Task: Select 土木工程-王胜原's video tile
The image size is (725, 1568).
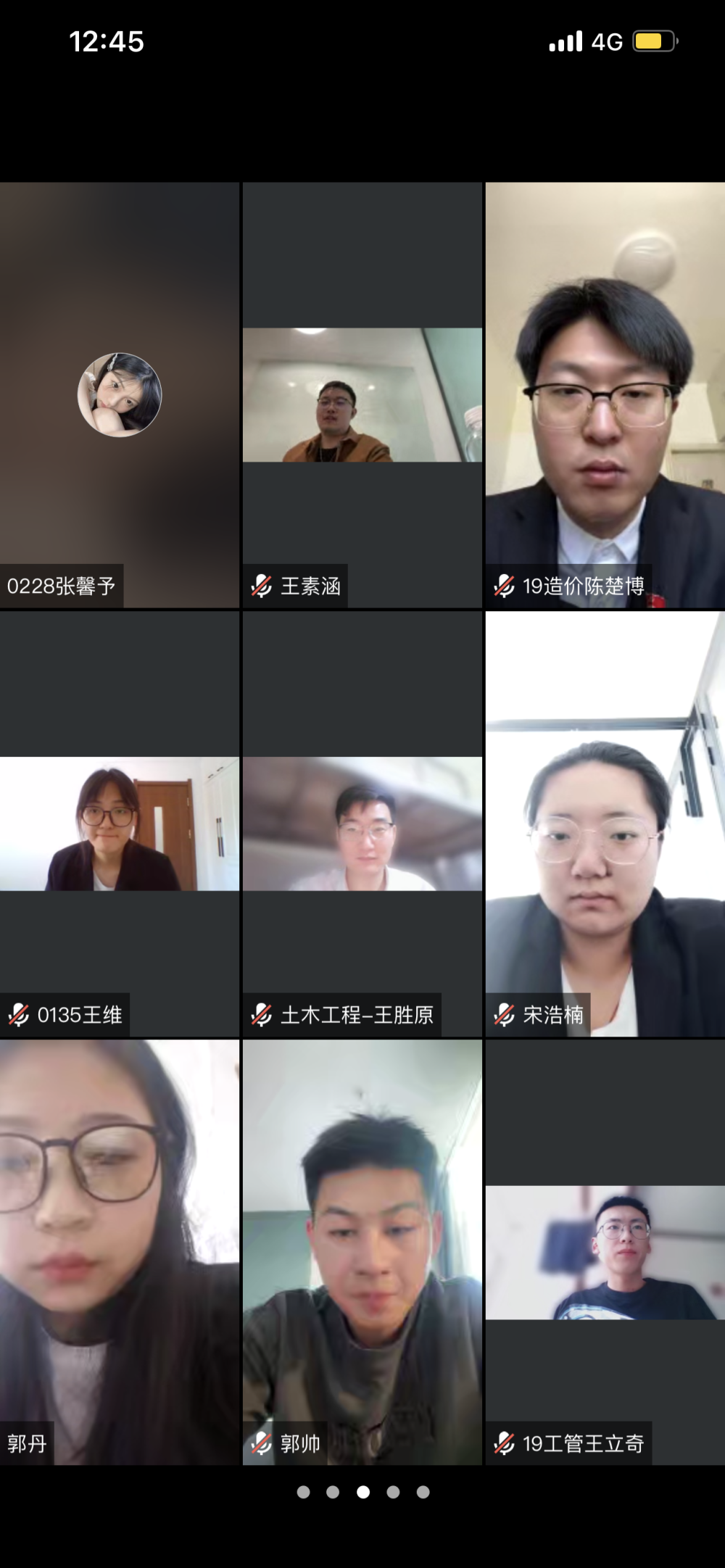Action: click(x=362, y=824)
